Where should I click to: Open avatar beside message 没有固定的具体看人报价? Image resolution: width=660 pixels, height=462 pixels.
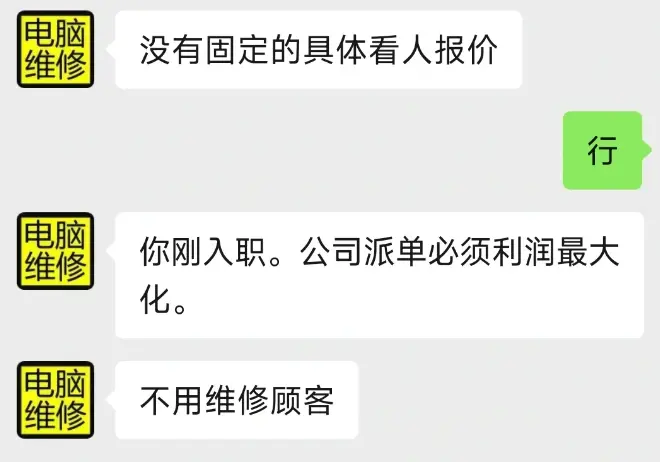tap(56, 50)
